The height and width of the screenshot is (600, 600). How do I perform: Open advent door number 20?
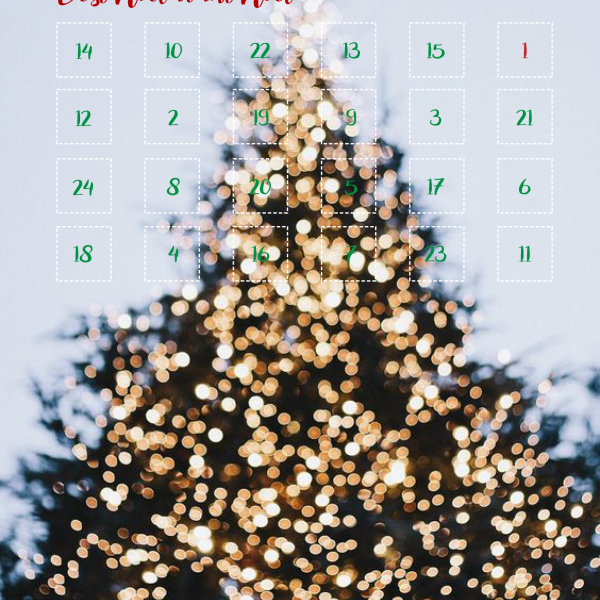coord(260,186)
